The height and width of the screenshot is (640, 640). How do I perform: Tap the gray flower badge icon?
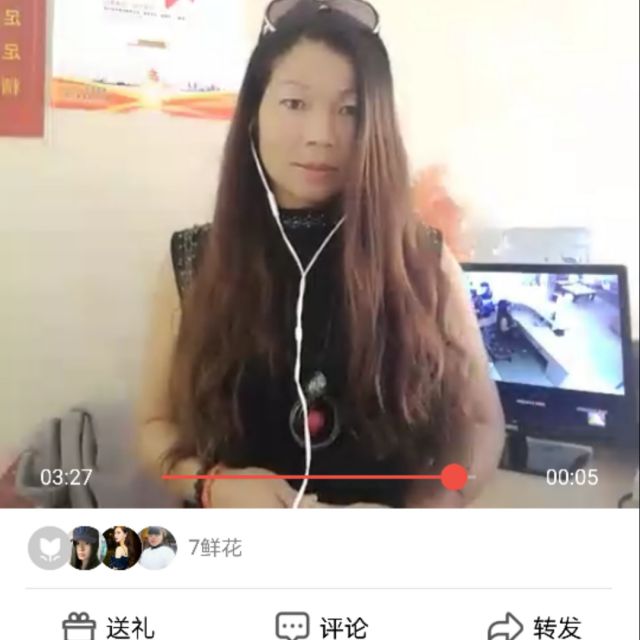(47, 548)
